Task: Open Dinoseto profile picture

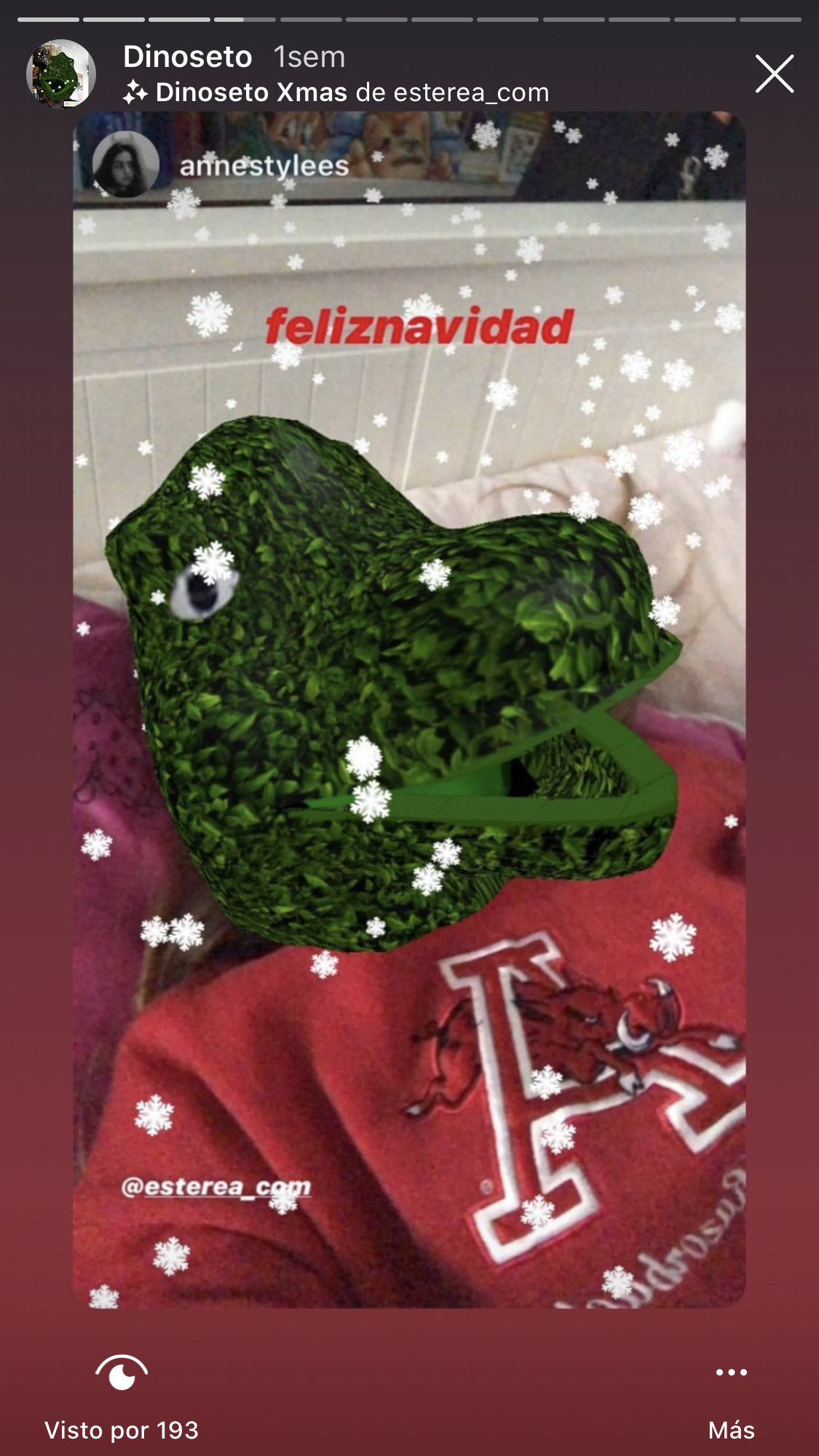Action: [x=61, y=73]
